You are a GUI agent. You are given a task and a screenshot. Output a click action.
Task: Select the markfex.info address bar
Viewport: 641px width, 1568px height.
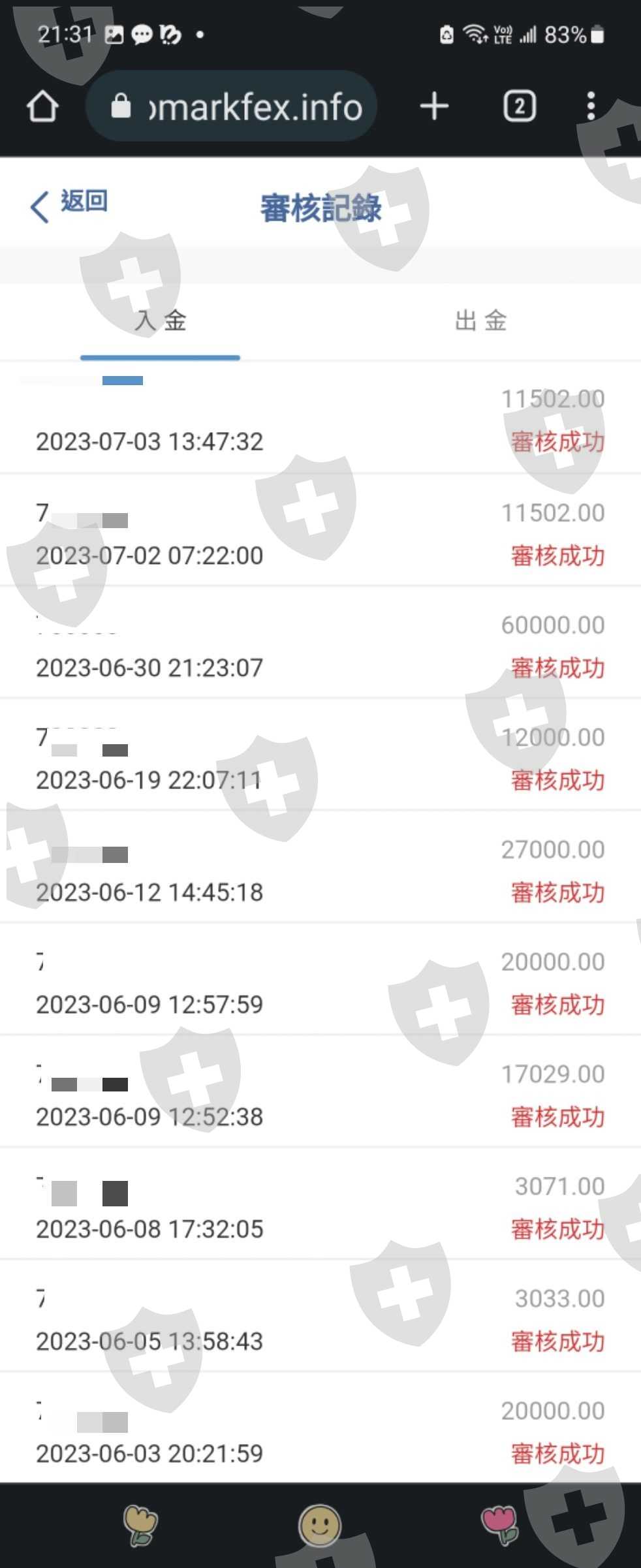pos(232,106)
